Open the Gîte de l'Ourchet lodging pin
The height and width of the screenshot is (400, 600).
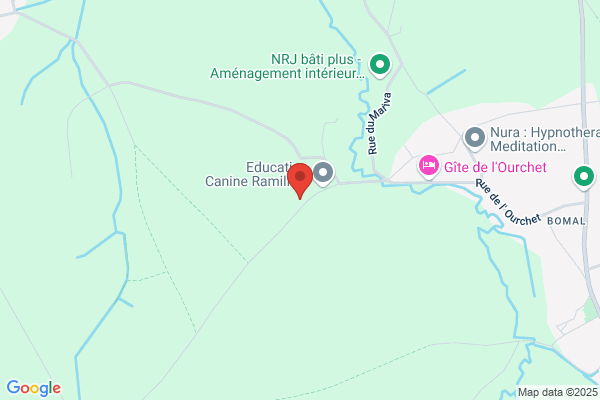click(429, 167)
